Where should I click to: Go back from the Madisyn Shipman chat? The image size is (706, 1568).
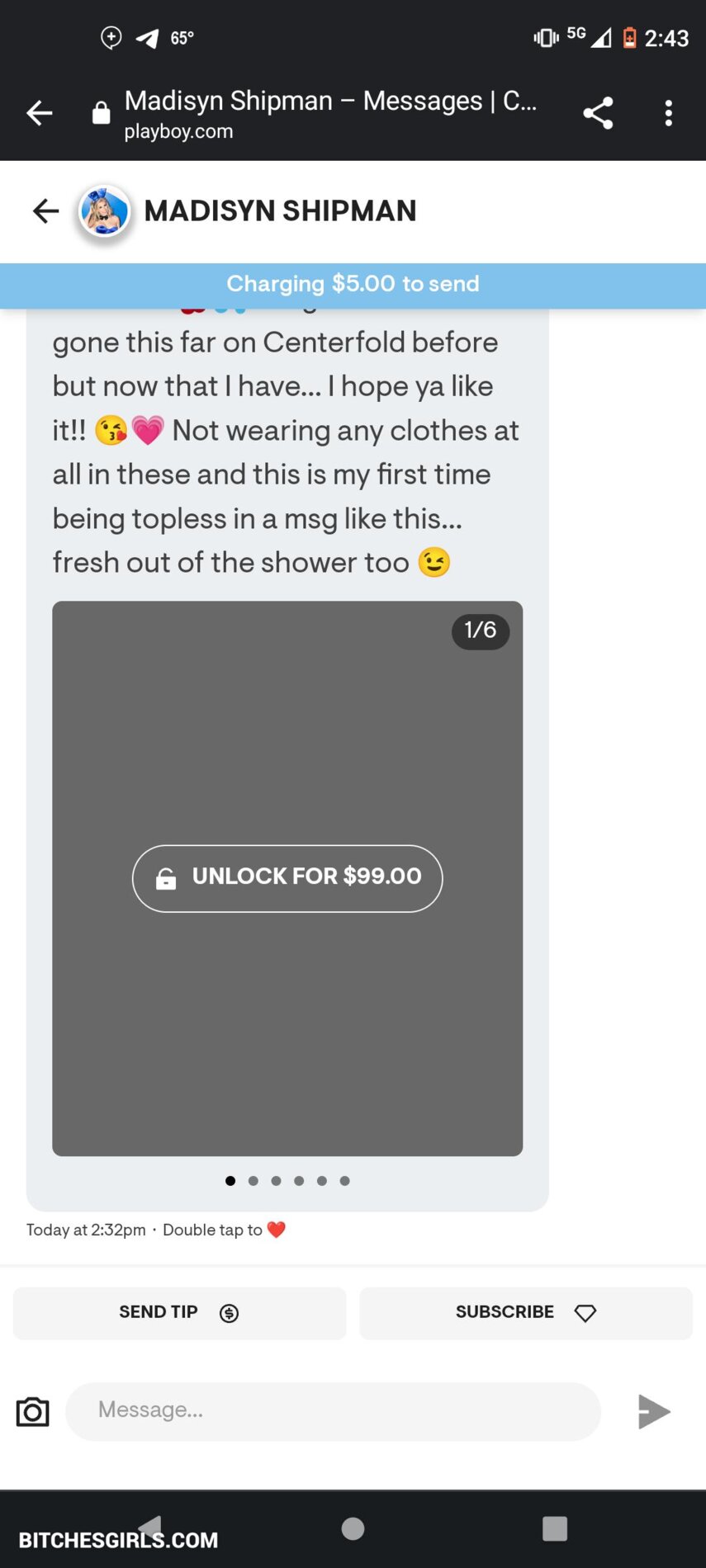(46, 211)
